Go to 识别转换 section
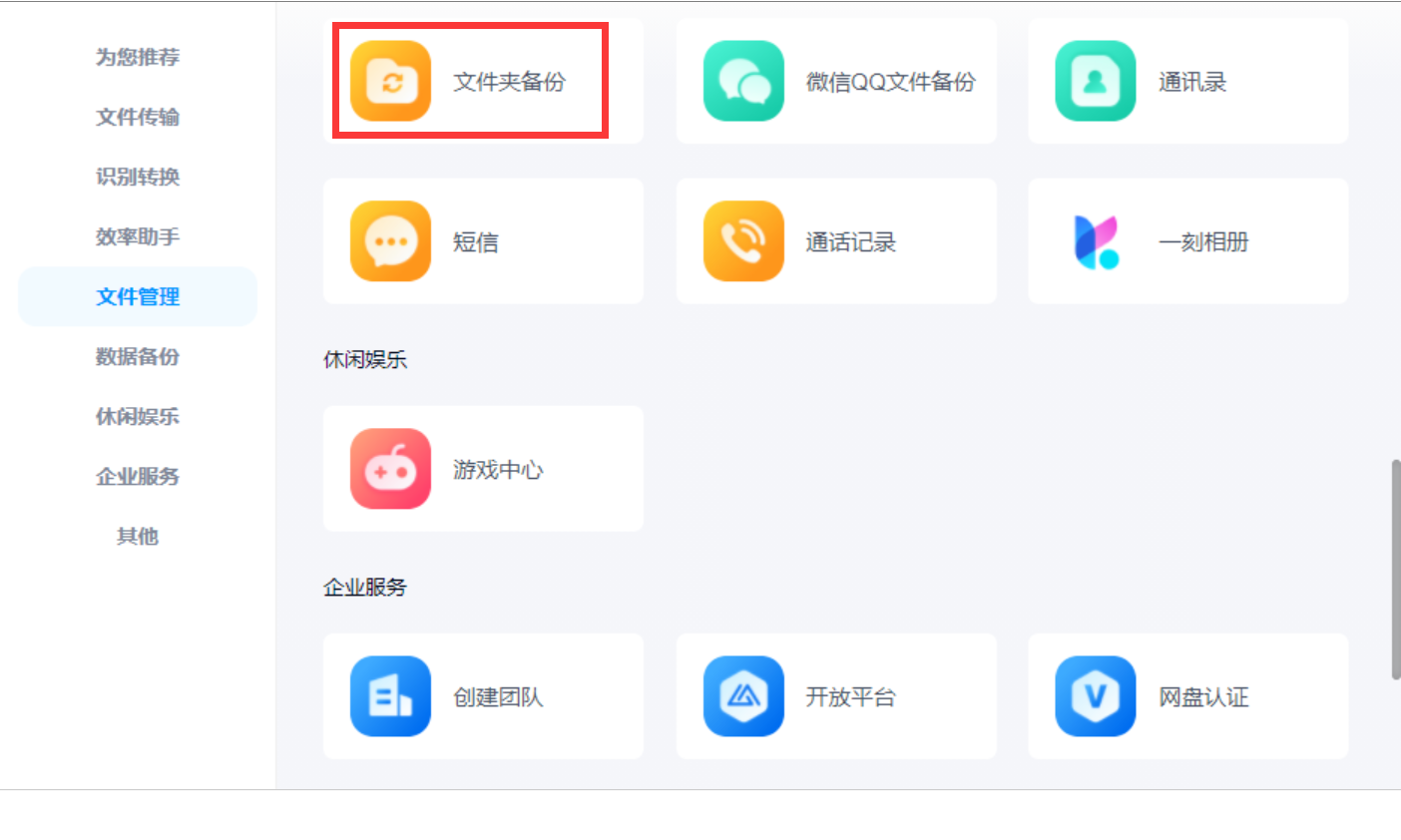The image size is (1401, 840). (x=138, y=177)
